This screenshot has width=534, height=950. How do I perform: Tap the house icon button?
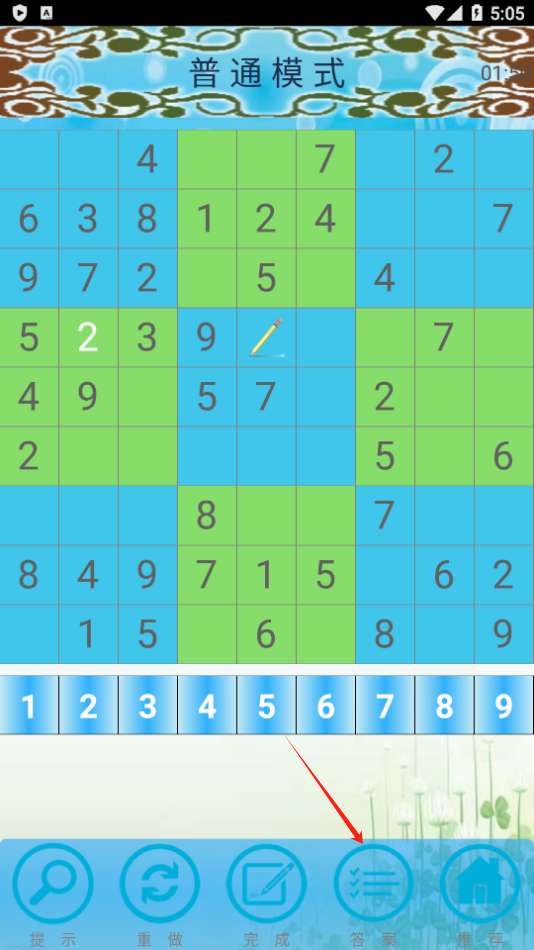[x=480, y=883]
